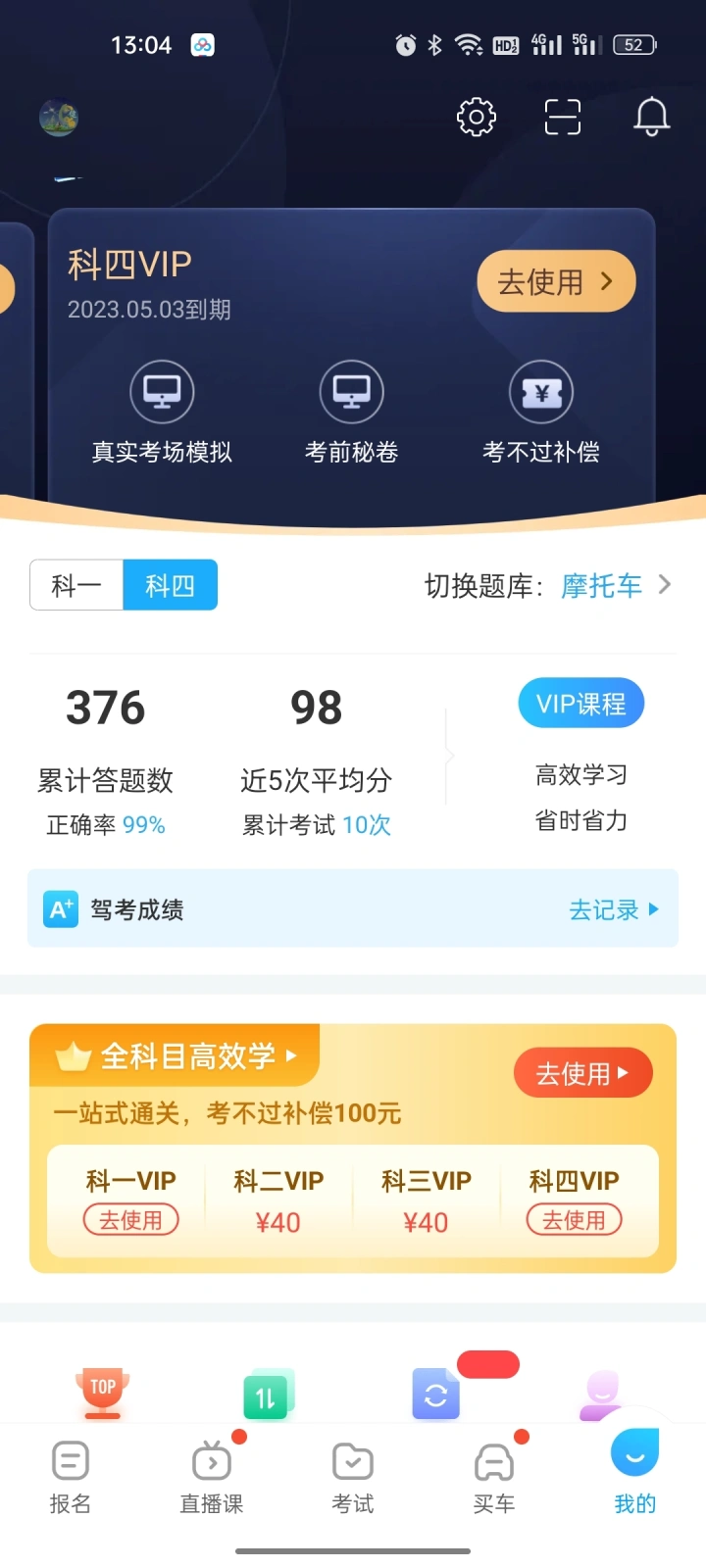Open 考不过补偿
706x1568 pixels.
(541, 412)
